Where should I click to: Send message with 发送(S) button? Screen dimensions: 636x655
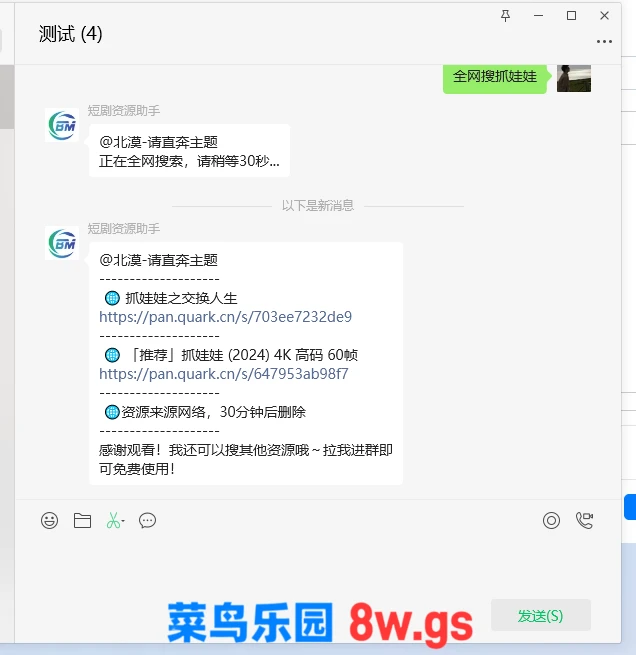(540, 615)
